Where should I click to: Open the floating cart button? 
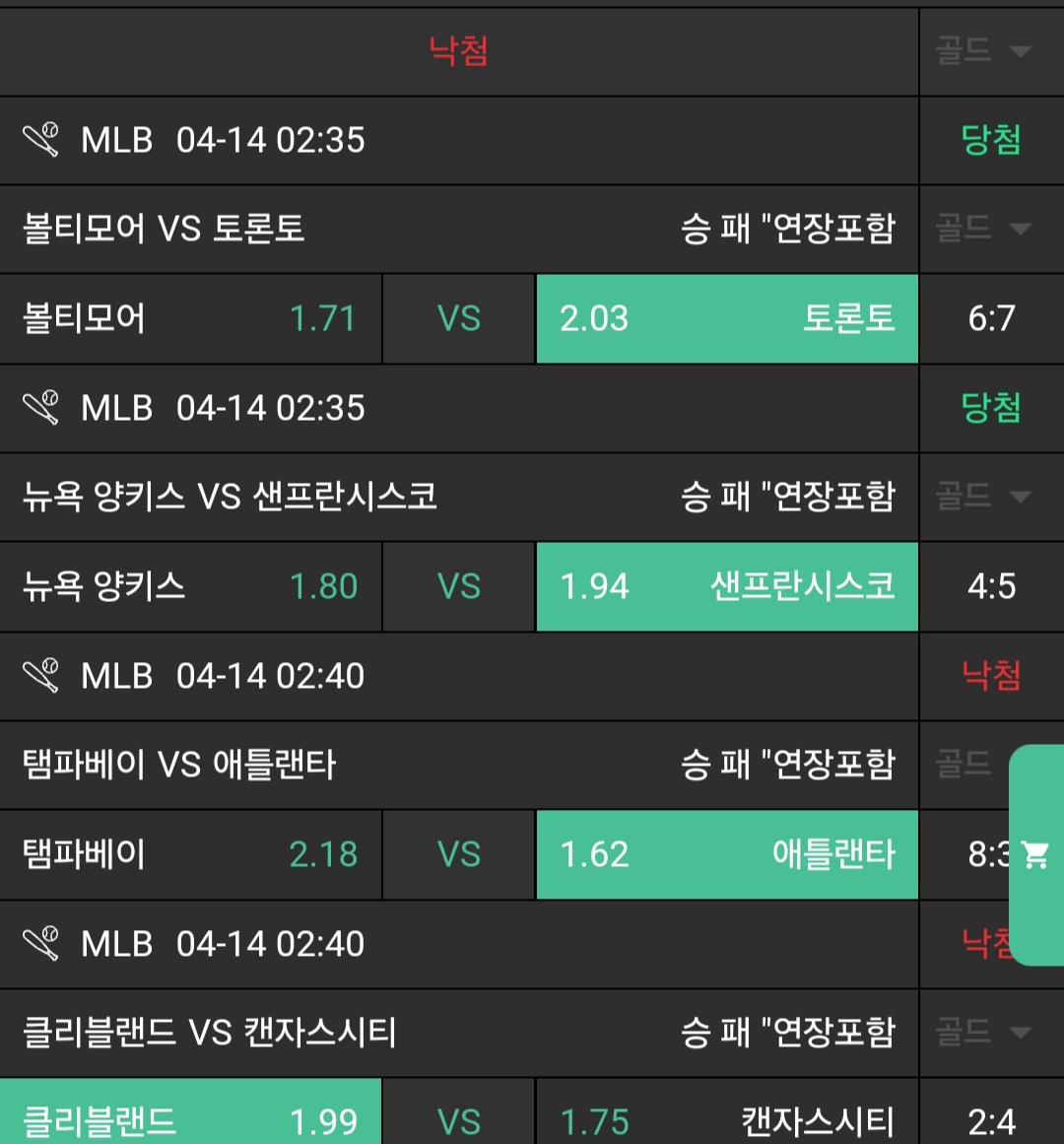click(1036, 854)
